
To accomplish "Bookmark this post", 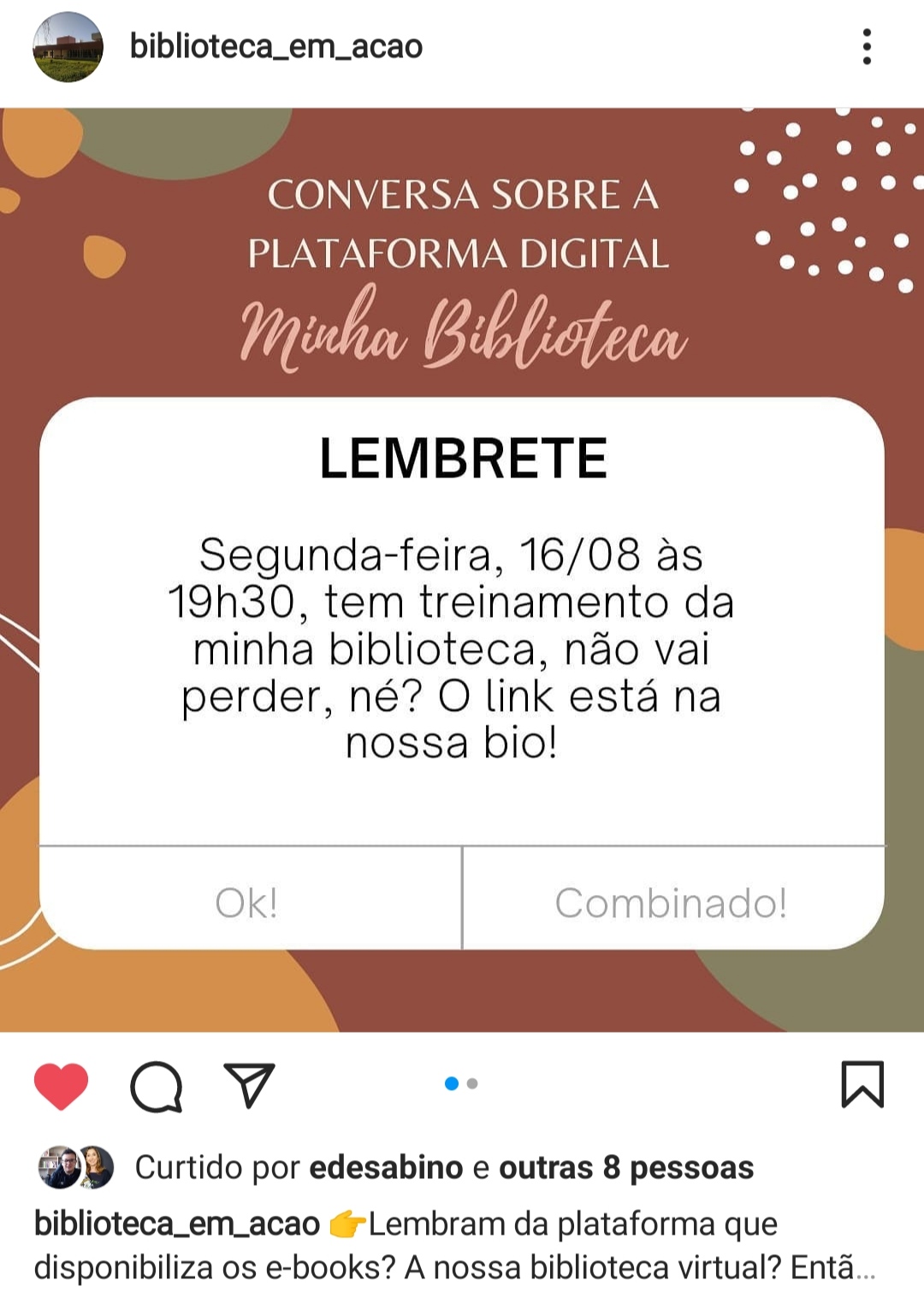I will click(862, 1084).
